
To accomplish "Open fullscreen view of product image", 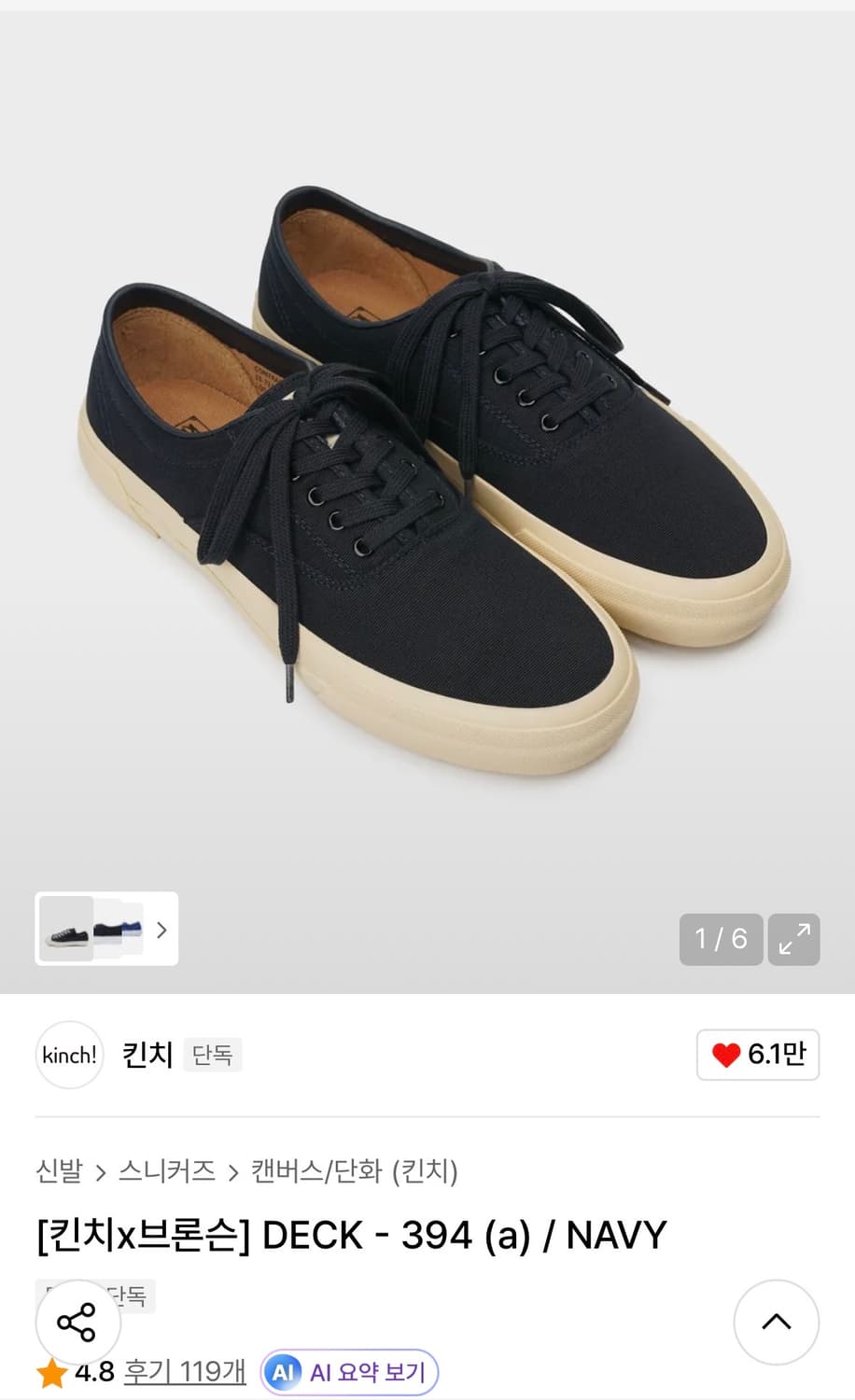I will 793,941.
